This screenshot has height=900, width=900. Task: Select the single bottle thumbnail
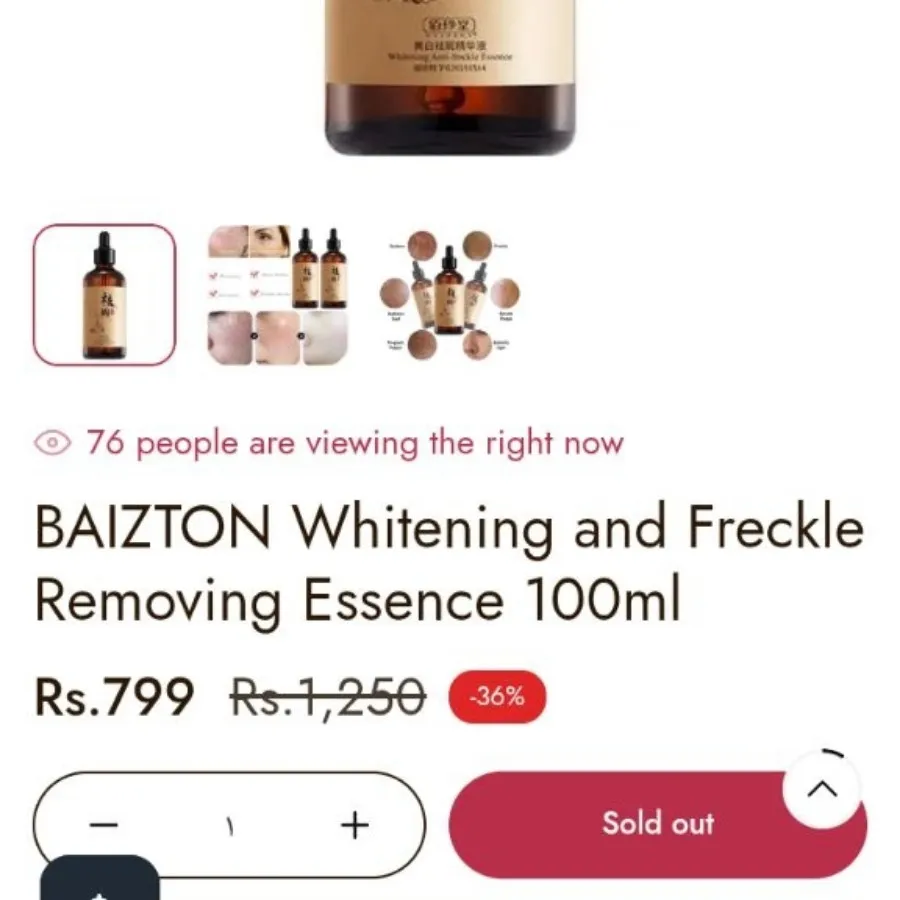[x=104, y=295]
